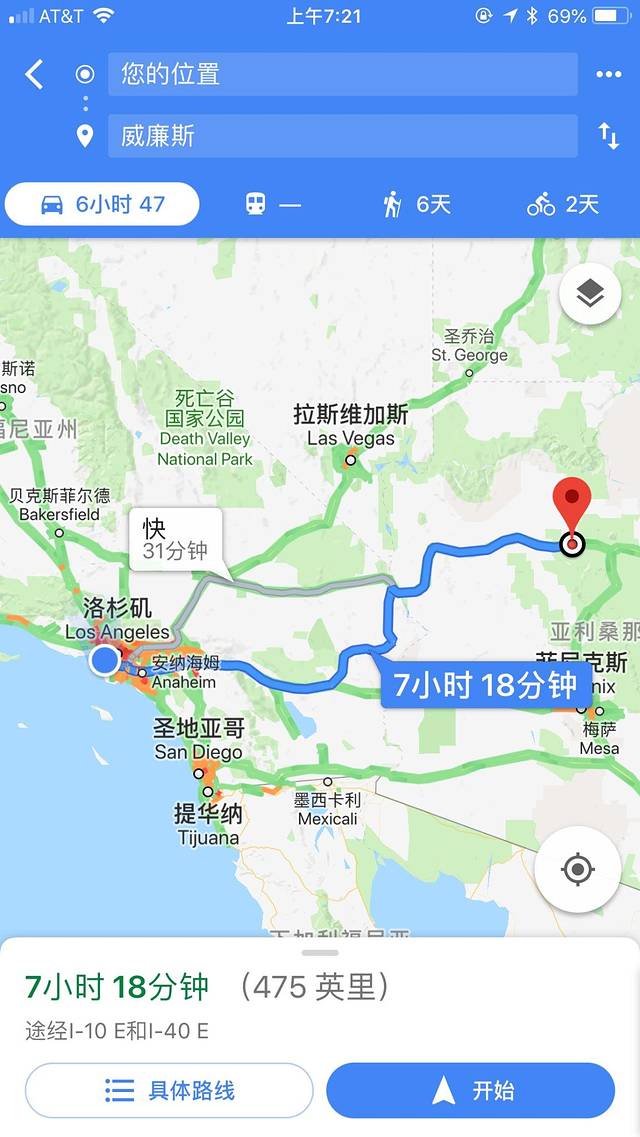Switch to the cycling tab showing 2天
This screenshot has height=1137, width=640.
pos(563,205)
